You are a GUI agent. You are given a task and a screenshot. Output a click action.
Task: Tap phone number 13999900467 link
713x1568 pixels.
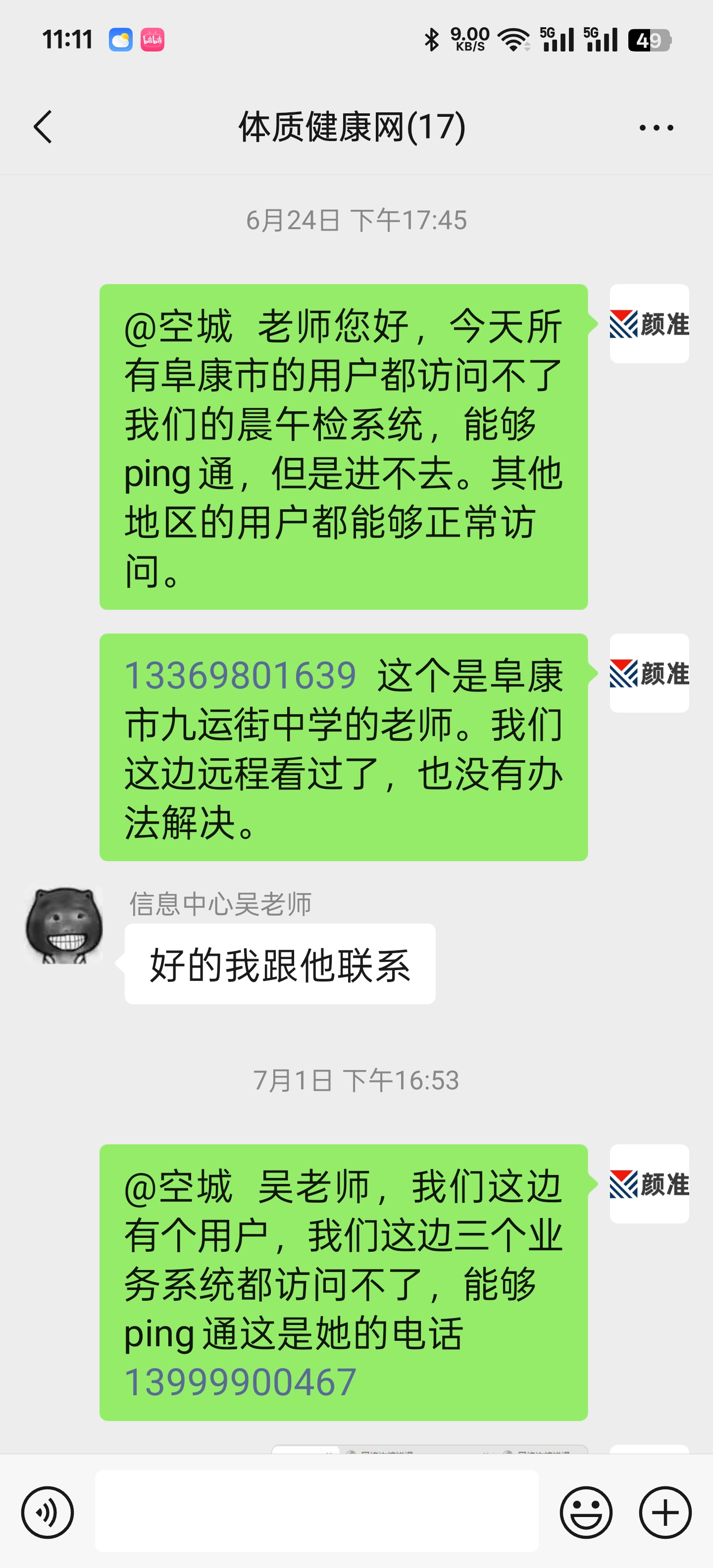[240, 1382]
